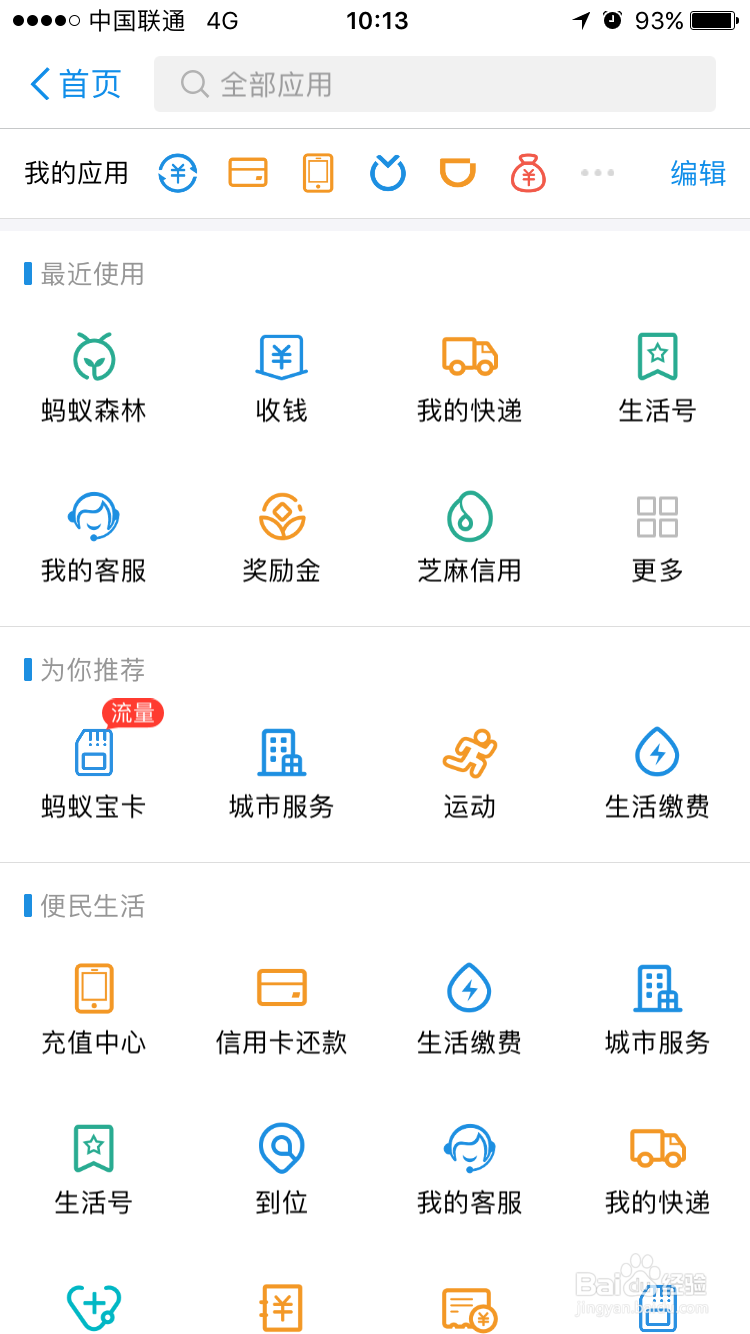The width and height of the screenshot is (750, 1334).
Task: Open 芝麻信用
Action: point(469,538)
